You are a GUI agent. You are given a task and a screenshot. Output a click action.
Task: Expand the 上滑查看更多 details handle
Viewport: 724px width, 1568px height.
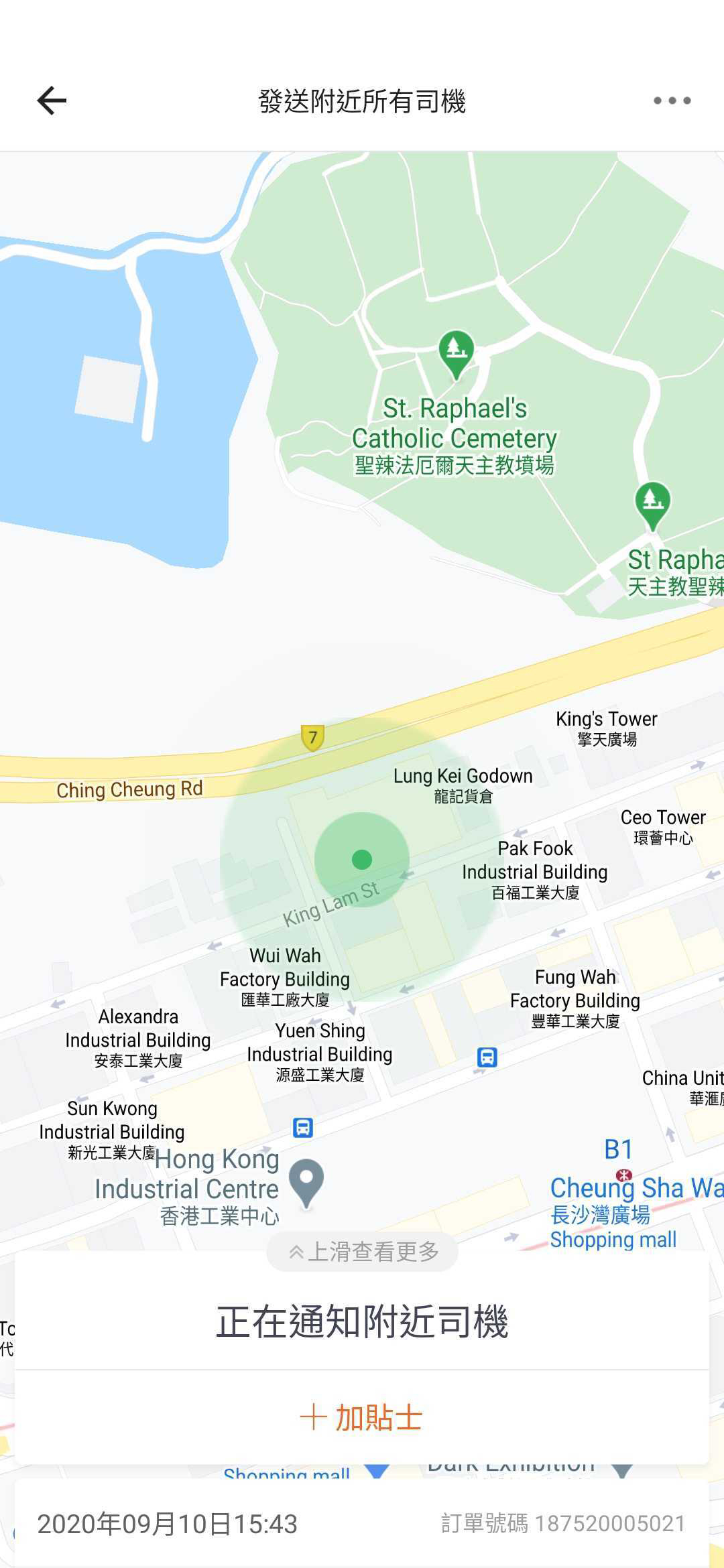[x=363, y=1251]
